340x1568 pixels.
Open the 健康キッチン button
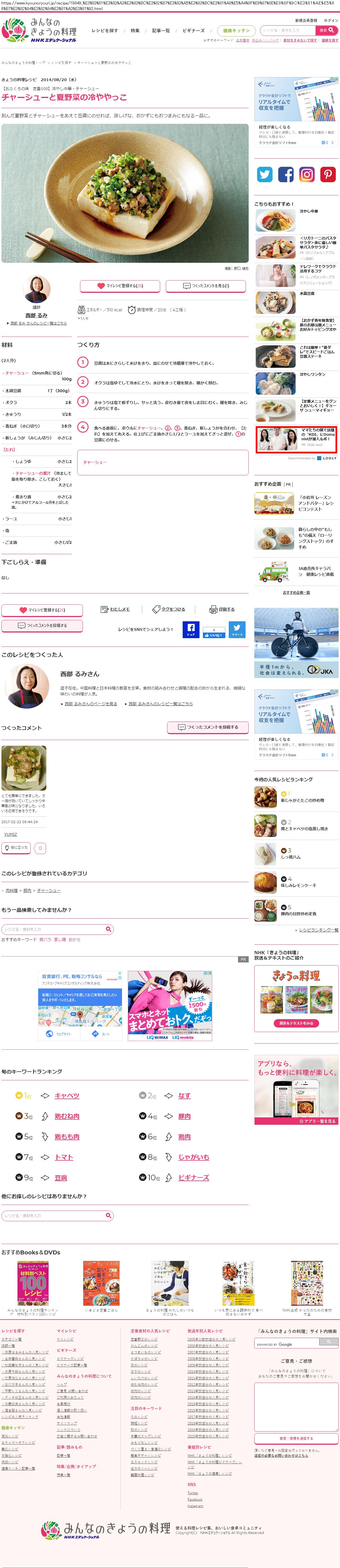coord(236,30)
